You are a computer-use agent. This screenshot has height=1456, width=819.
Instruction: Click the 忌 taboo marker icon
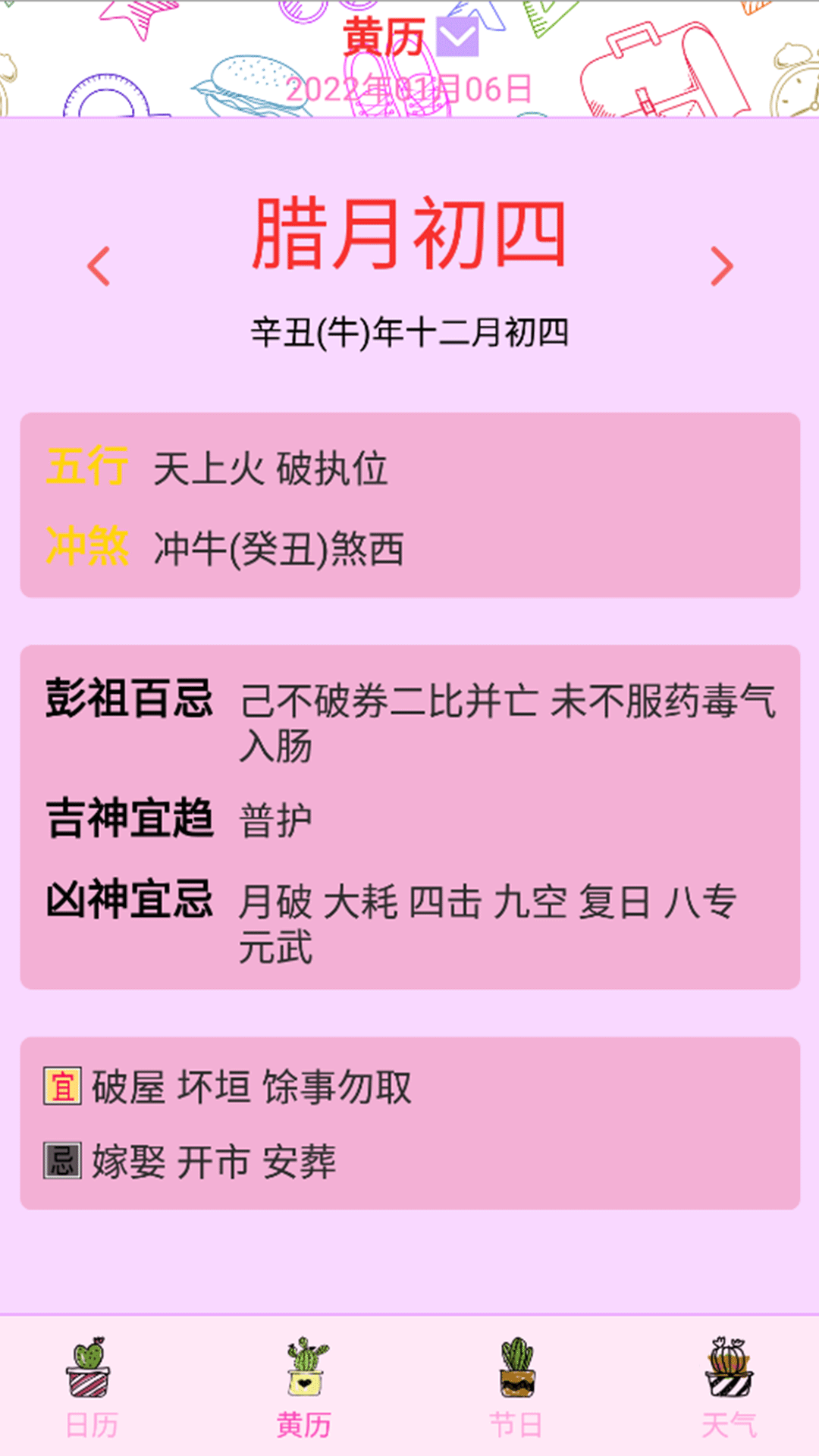tap(61, 1160)
